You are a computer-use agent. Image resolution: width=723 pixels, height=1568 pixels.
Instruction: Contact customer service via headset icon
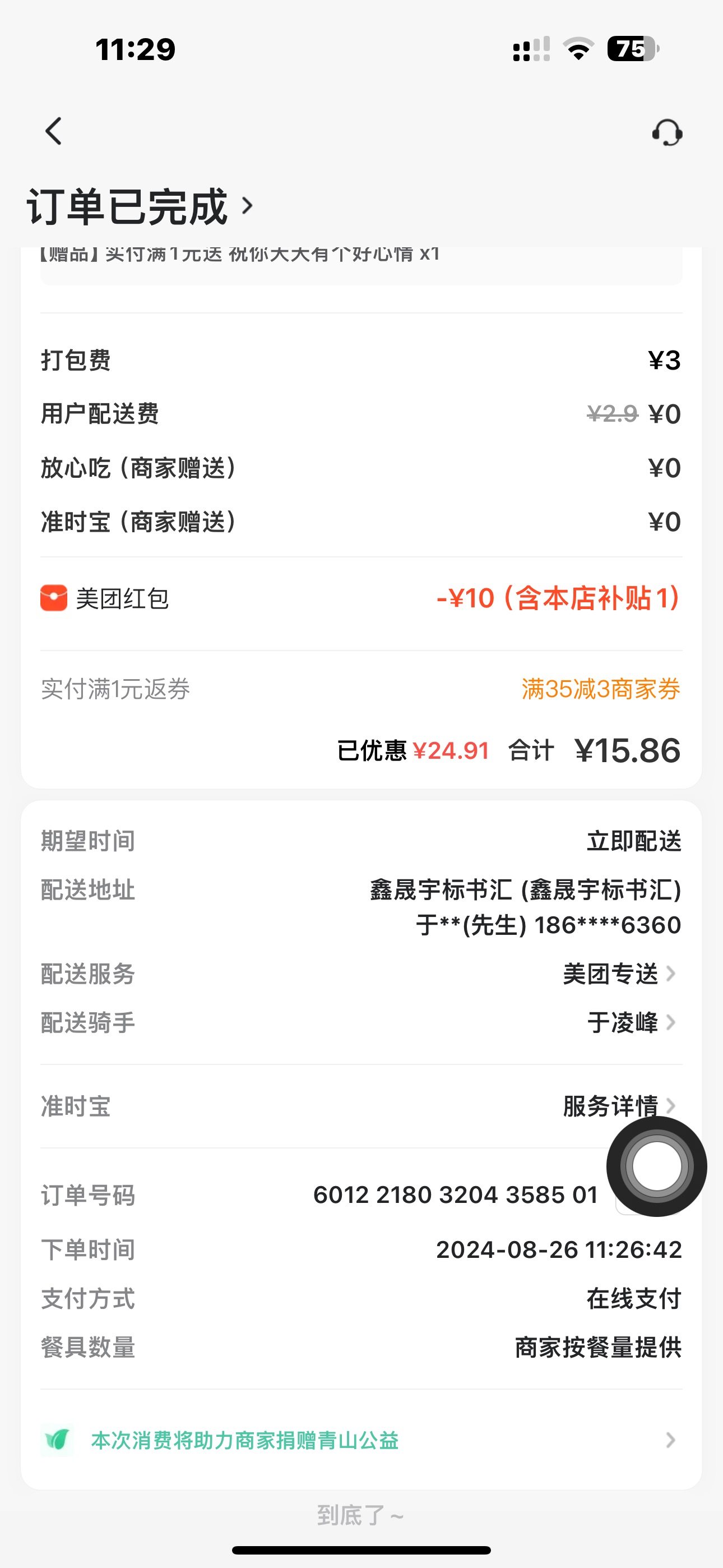click(667, 132)
